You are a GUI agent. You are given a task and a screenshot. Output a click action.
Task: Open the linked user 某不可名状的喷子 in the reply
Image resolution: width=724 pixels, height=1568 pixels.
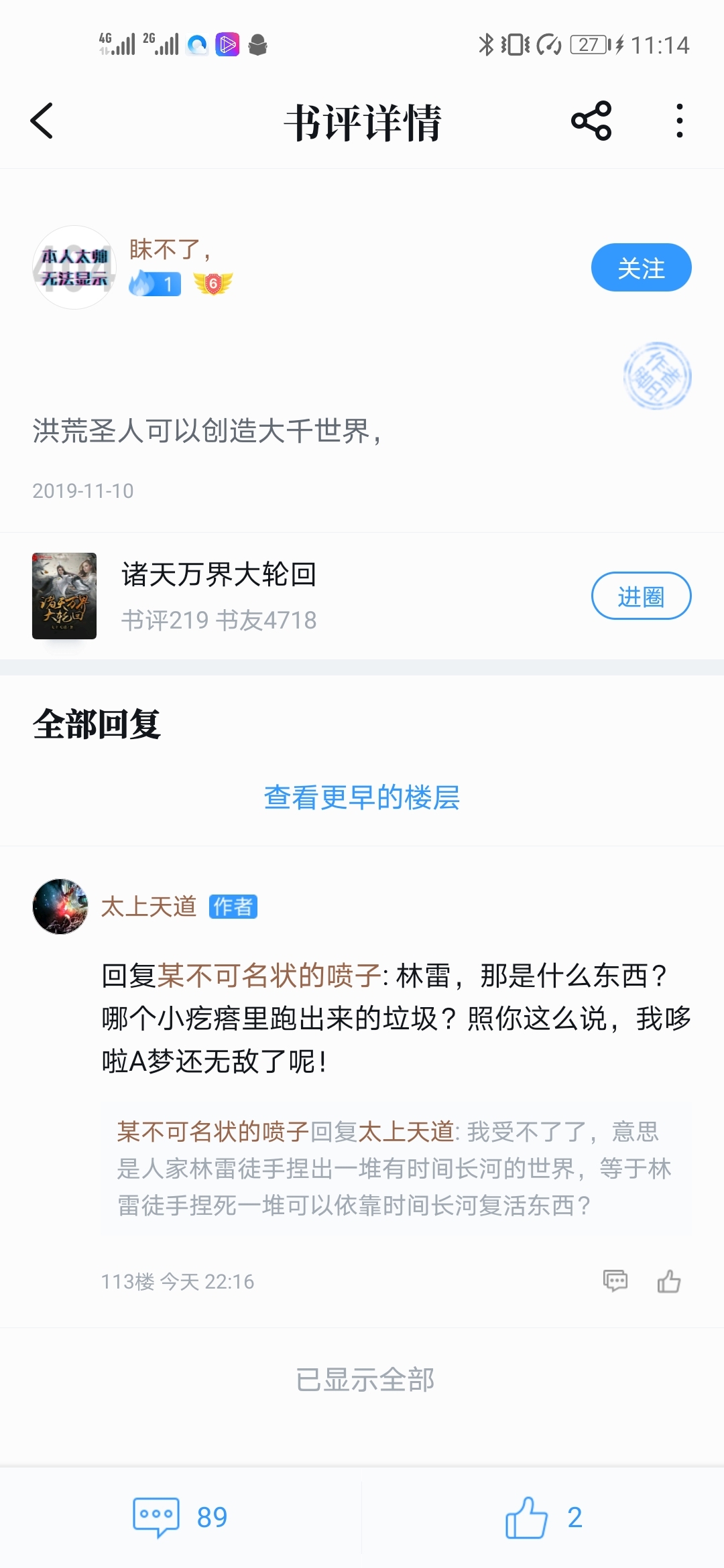pyautogui.click(x=269, y=976)
